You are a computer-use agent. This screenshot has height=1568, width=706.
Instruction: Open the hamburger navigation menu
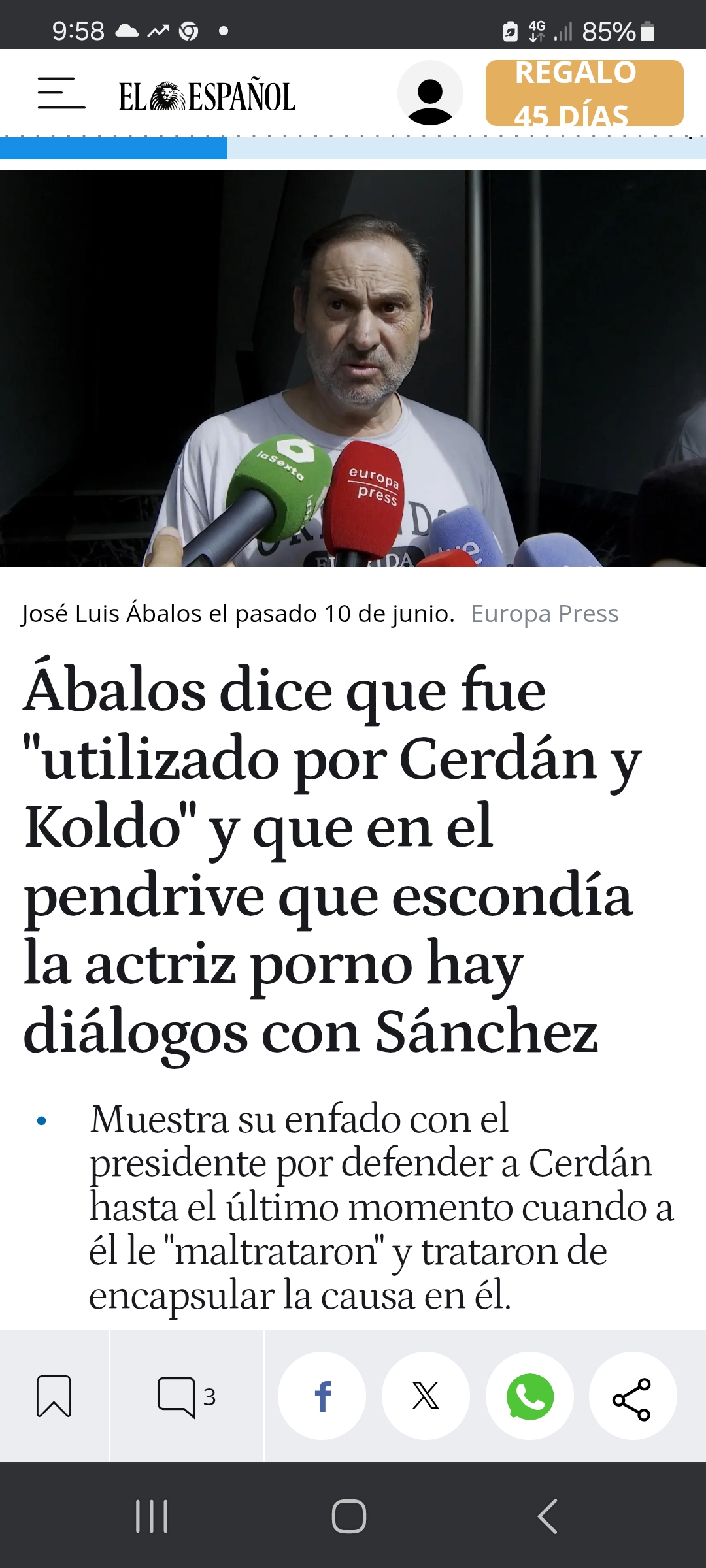coord(61,93)
